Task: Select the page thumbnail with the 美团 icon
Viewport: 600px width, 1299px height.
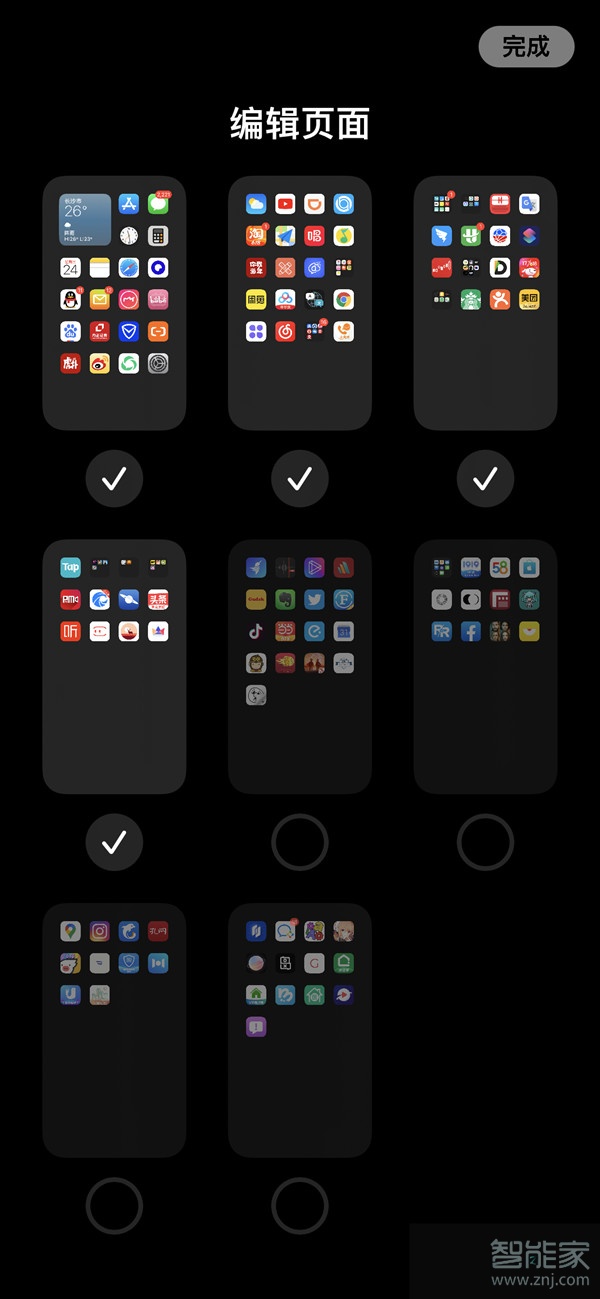Action: tap(485, 303)
